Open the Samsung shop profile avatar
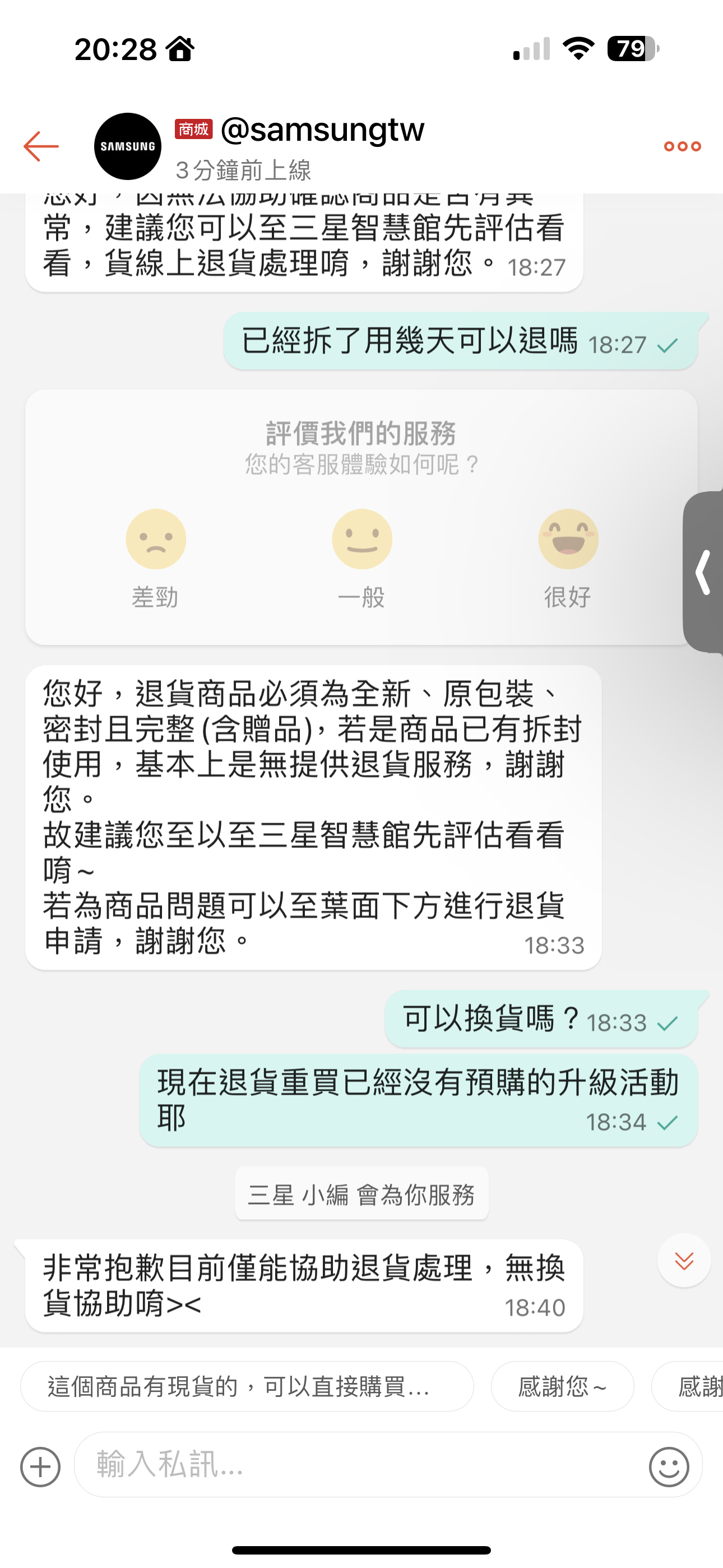723x1568 pixels. pos(128,147)
